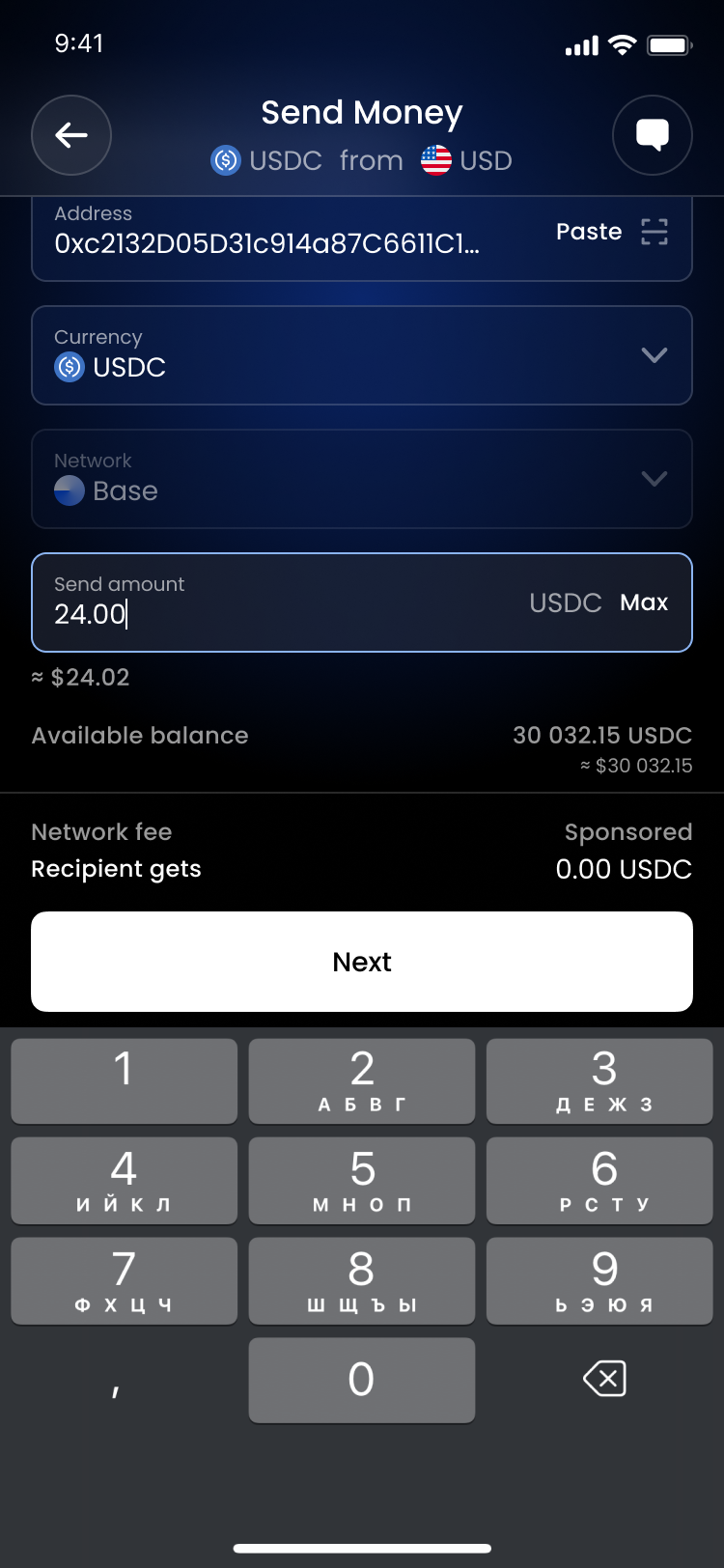Type digit 5 on the keypad
The image size is (724, 1568).
pos(362,1180)
